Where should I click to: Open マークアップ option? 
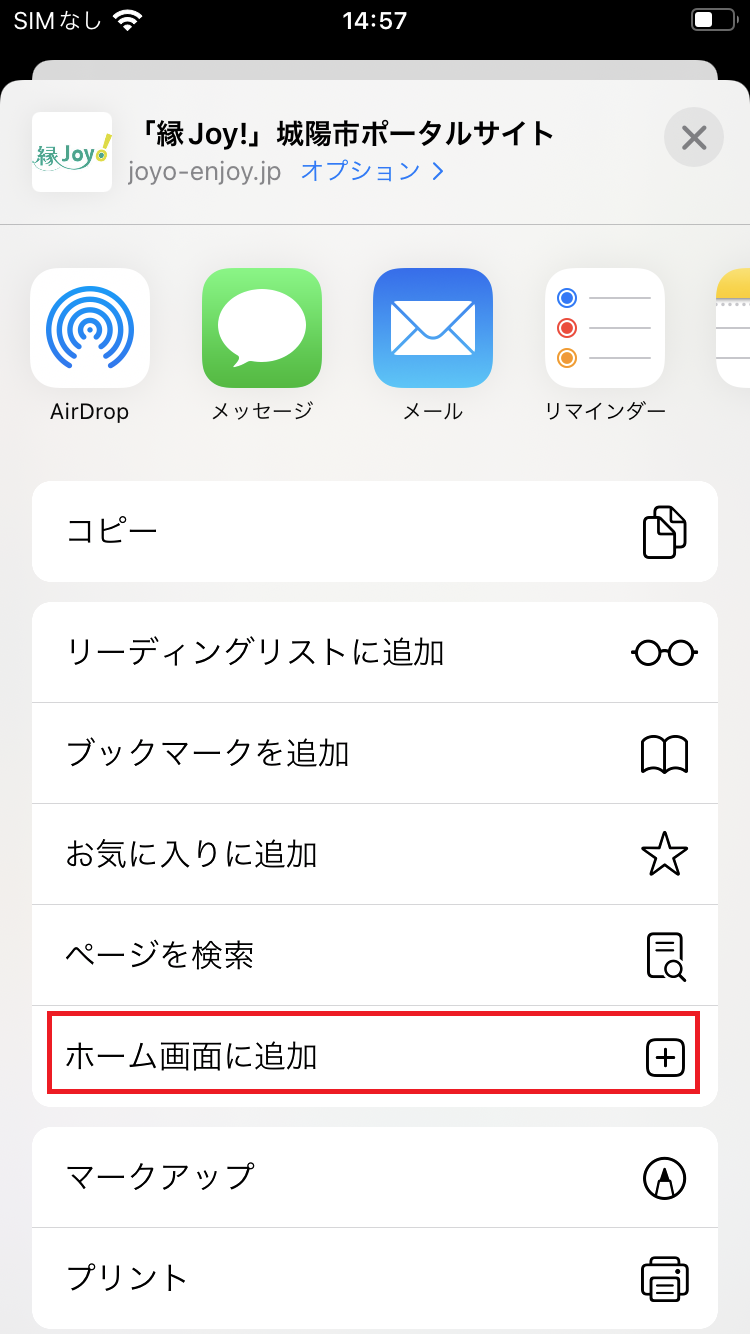375,1177
